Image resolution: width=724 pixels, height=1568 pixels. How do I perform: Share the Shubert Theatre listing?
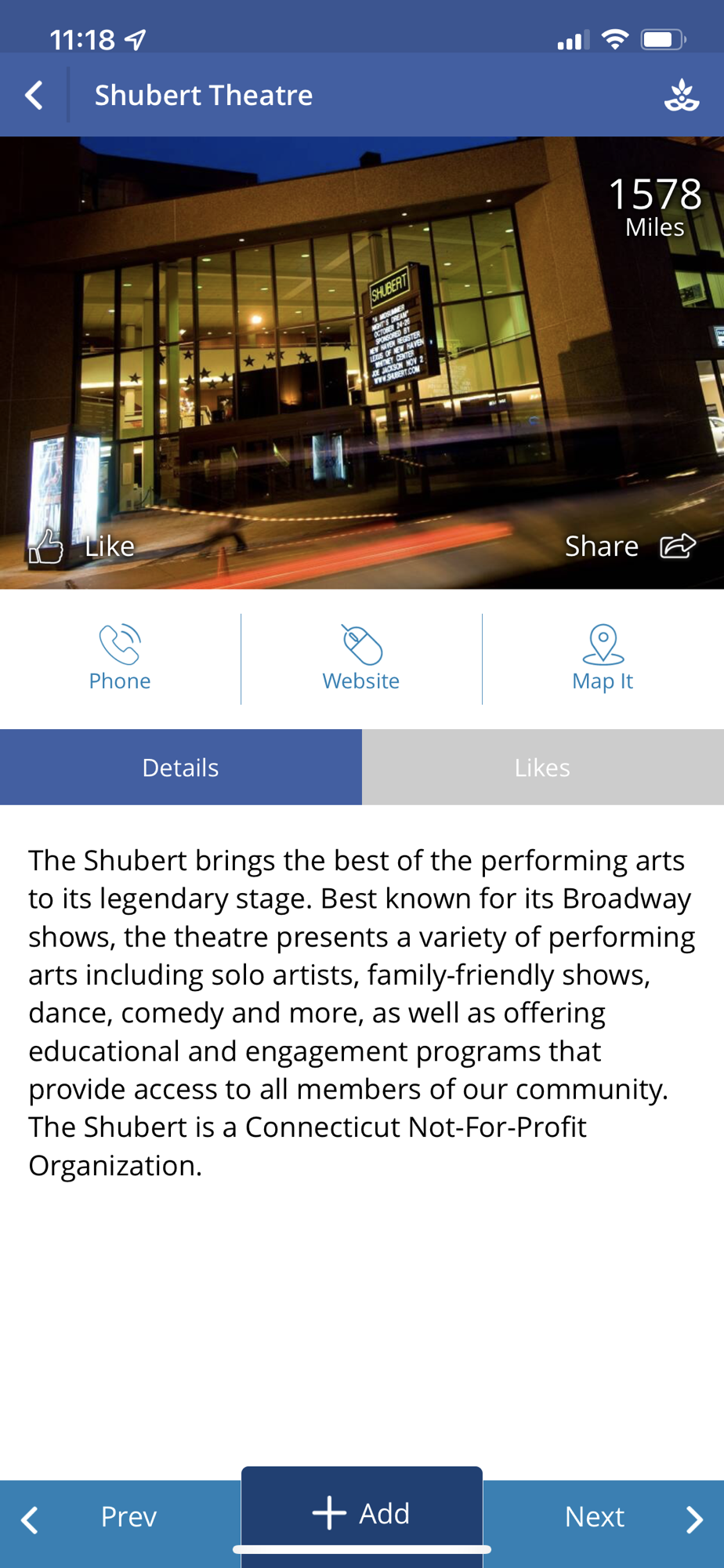click(x=630, y=546)
